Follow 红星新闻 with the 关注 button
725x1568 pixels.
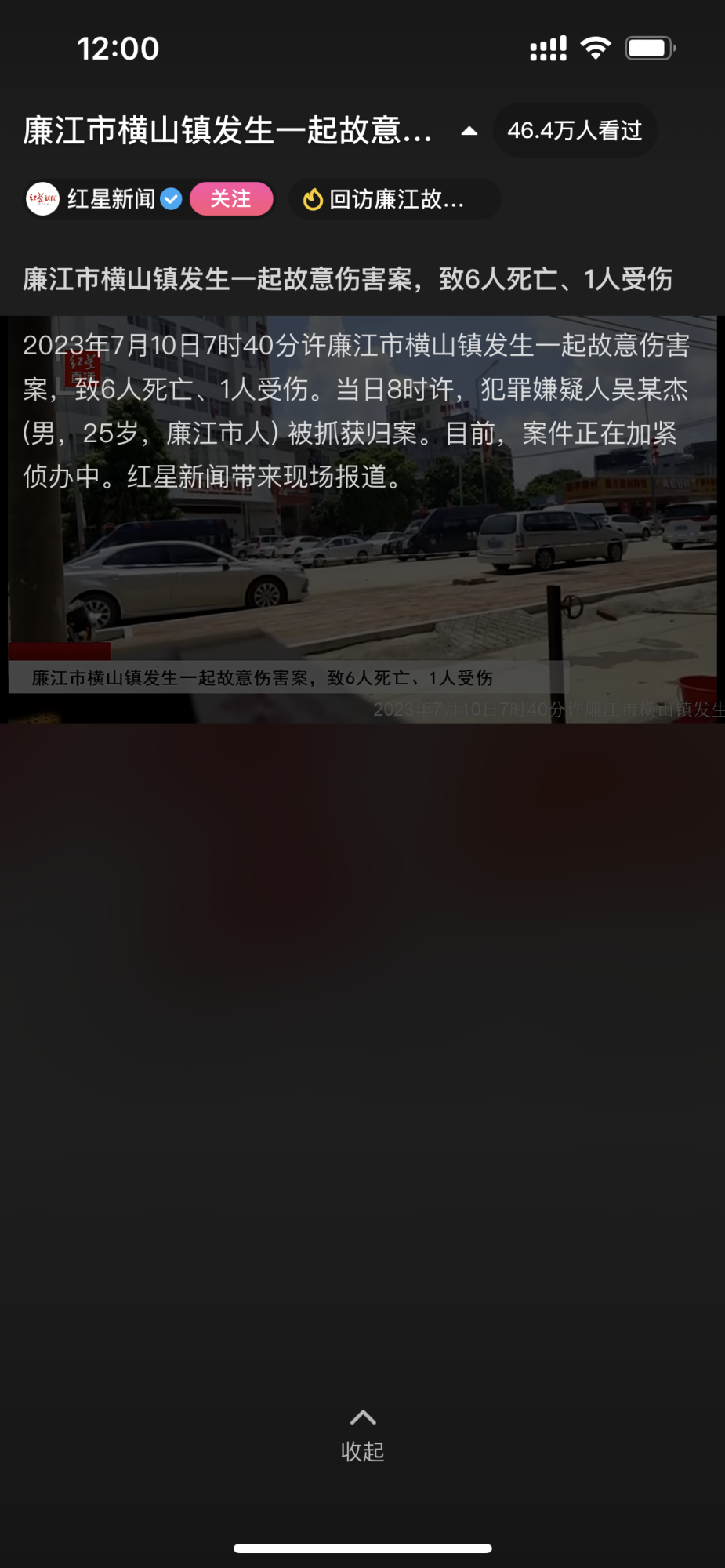(x=231, y=199)
